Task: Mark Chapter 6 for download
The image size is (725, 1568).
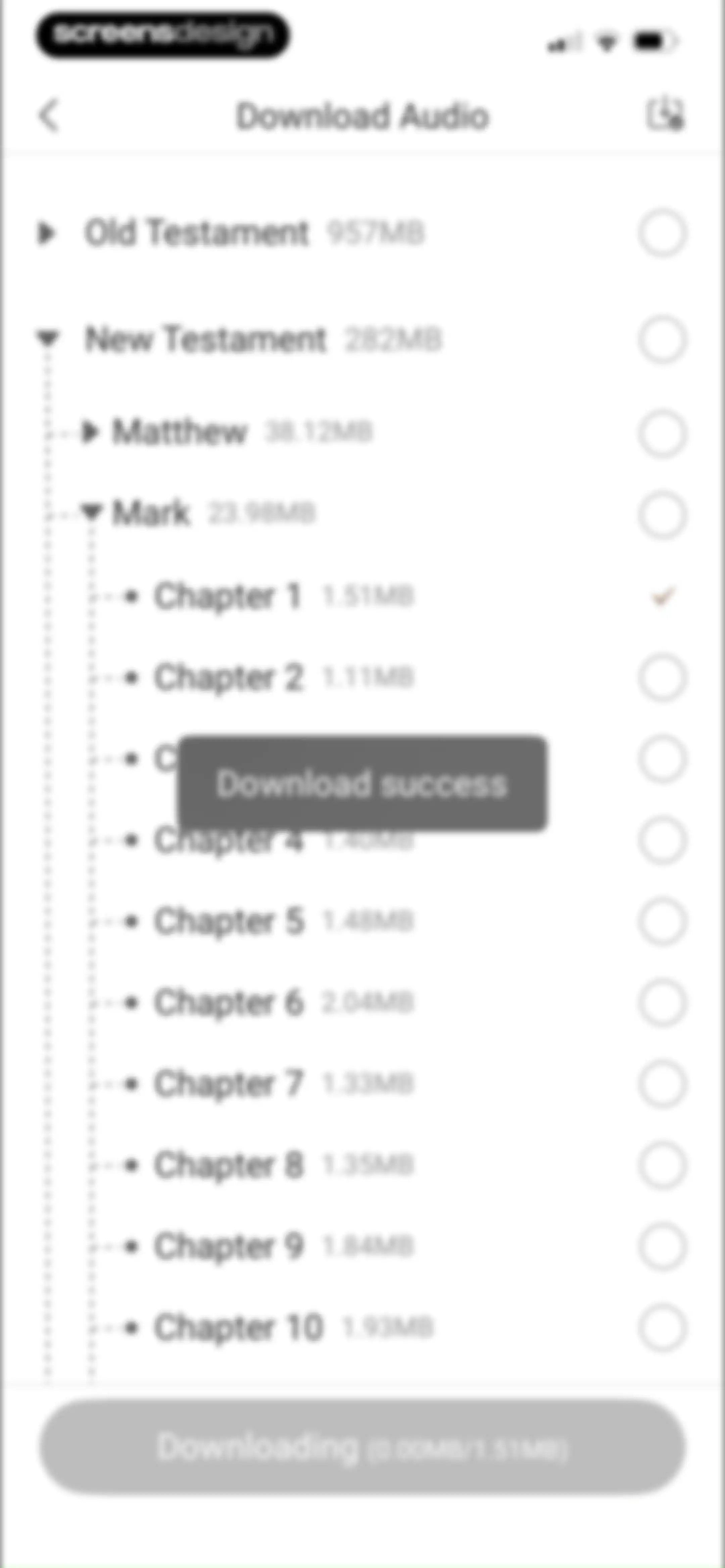Action: [662, 1003]
